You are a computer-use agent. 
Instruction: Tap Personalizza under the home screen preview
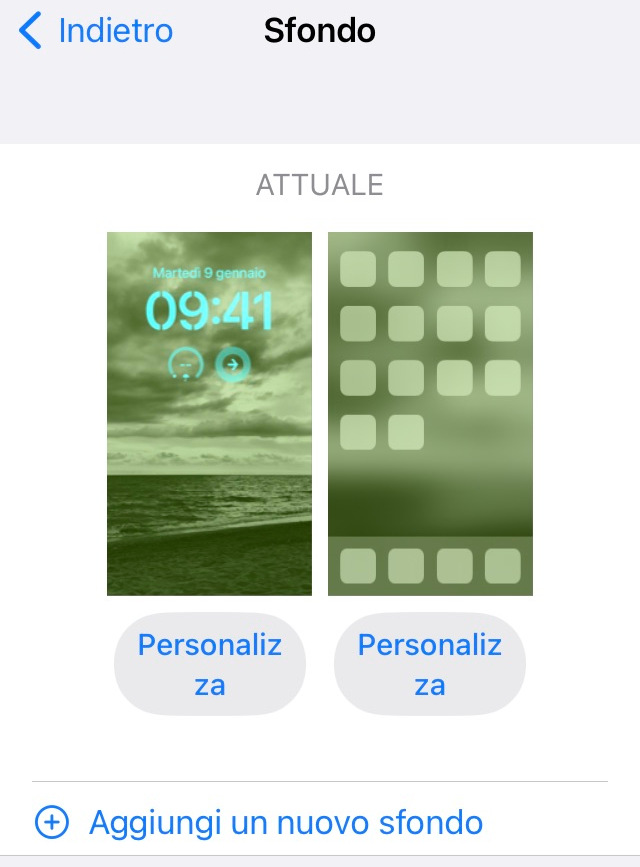pos(430,664)
